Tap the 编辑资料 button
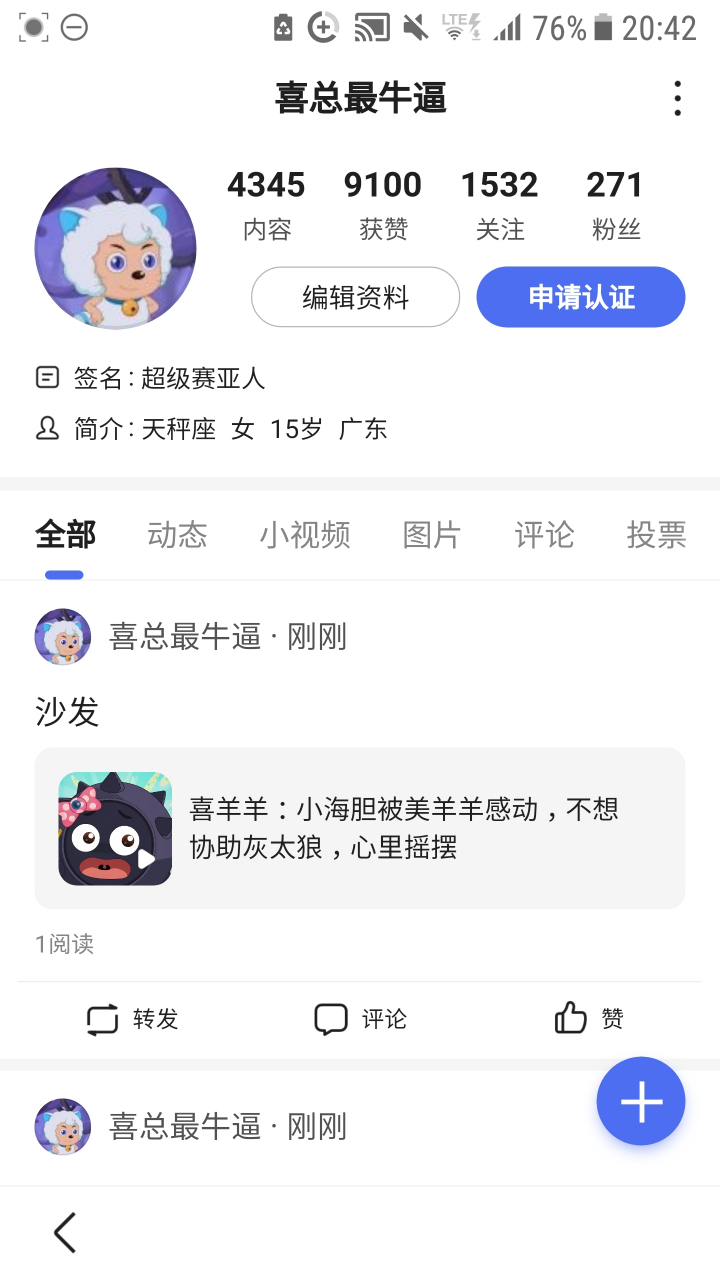This screenshot has width=720, height=1280. point(355,297)
